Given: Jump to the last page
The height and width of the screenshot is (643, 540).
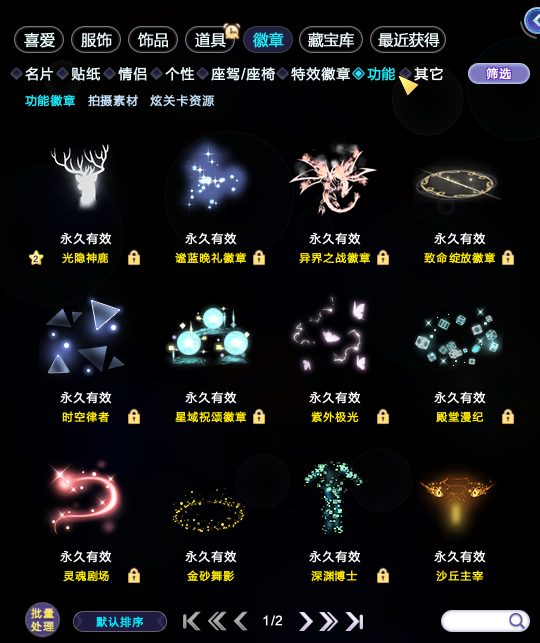Looking at the screenshot, I should tap(355, 621).
